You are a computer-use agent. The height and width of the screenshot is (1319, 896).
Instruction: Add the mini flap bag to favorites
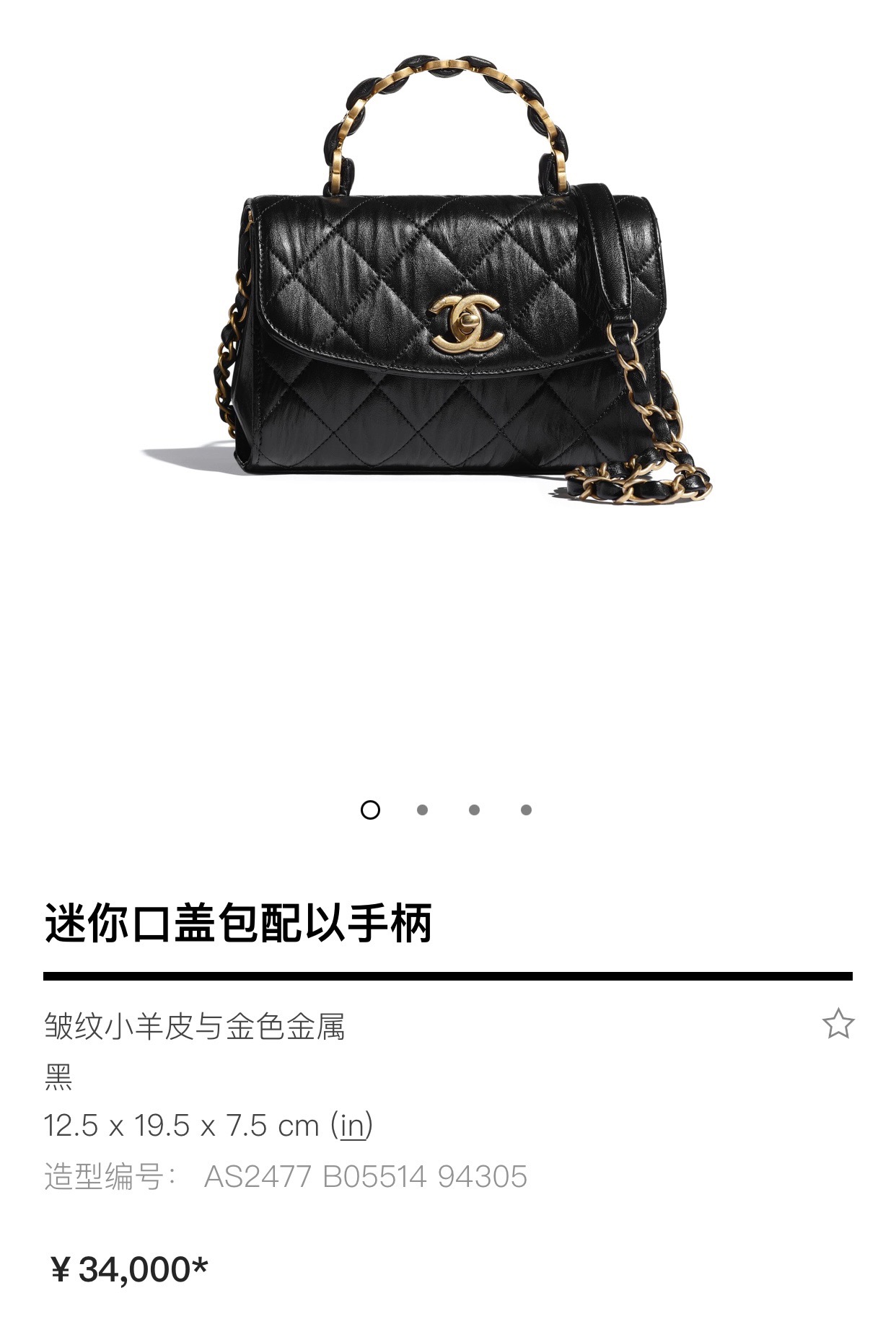(x=838, y=1024)
